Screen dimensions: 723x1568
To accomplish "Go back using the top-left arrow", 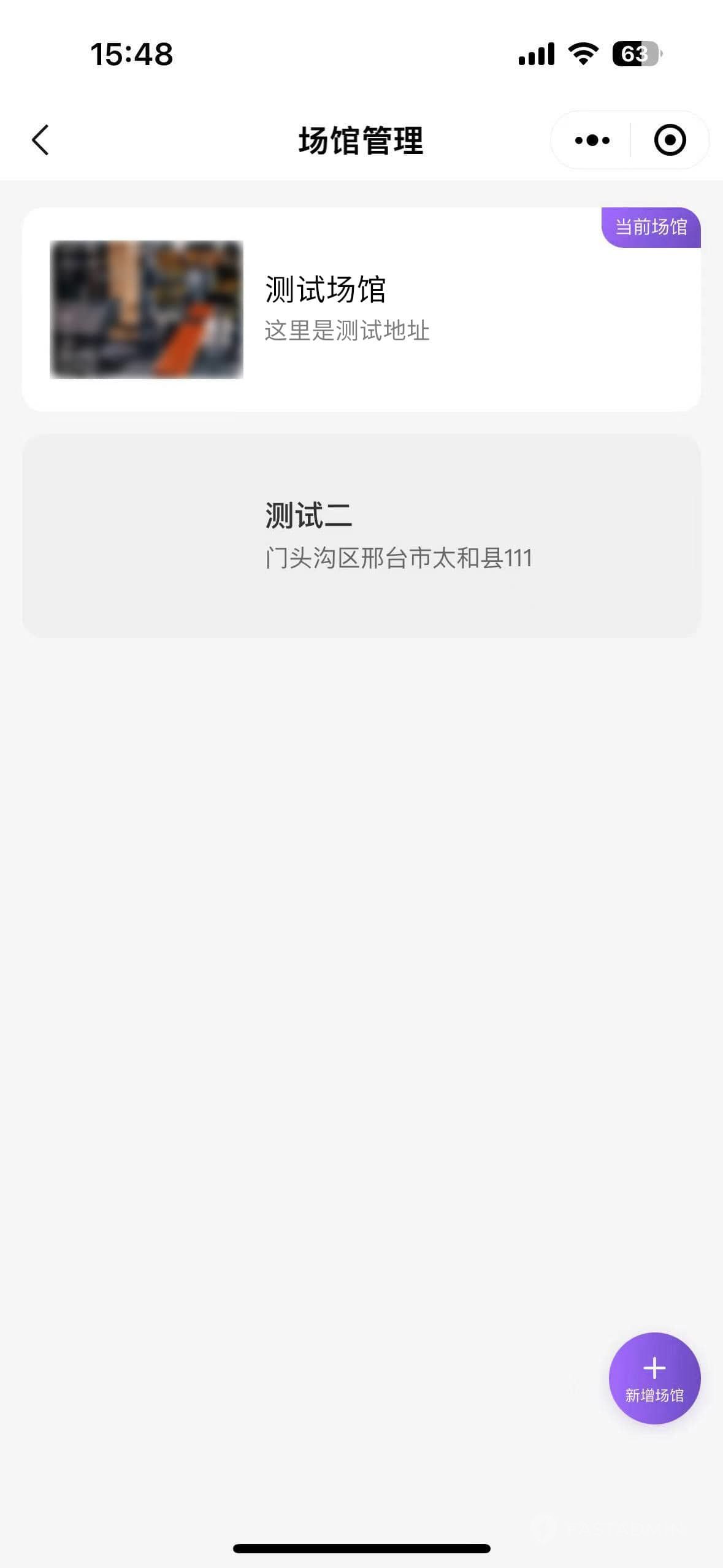I will (40, 140).
